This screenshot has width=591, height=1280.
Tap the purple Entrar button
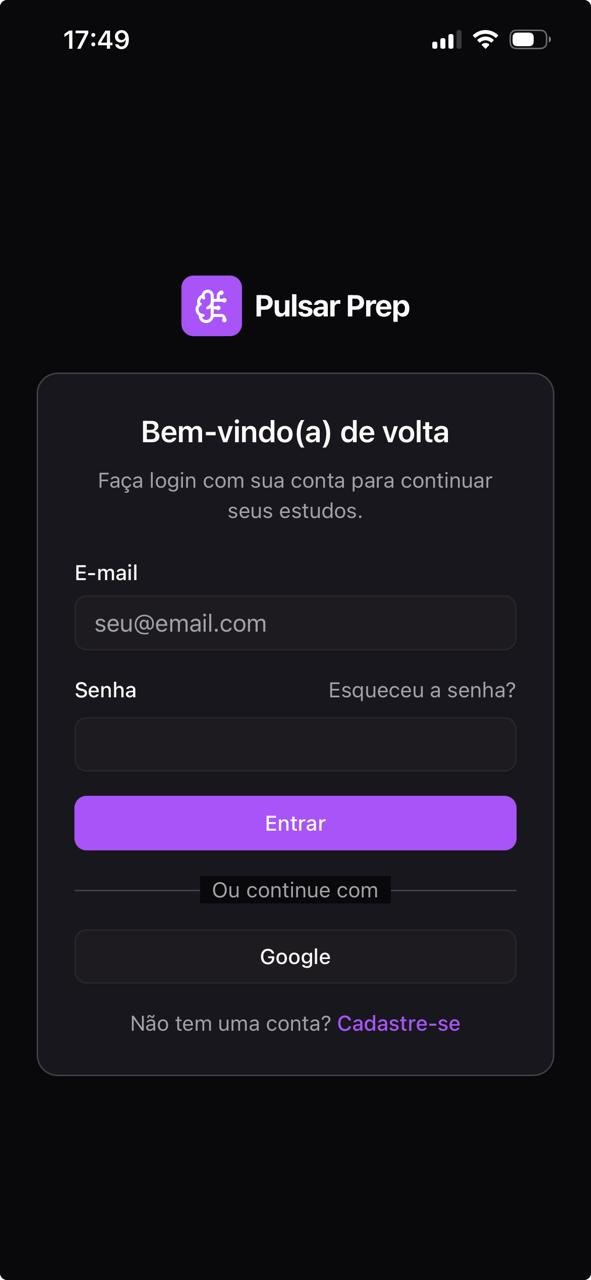(295, 823)
